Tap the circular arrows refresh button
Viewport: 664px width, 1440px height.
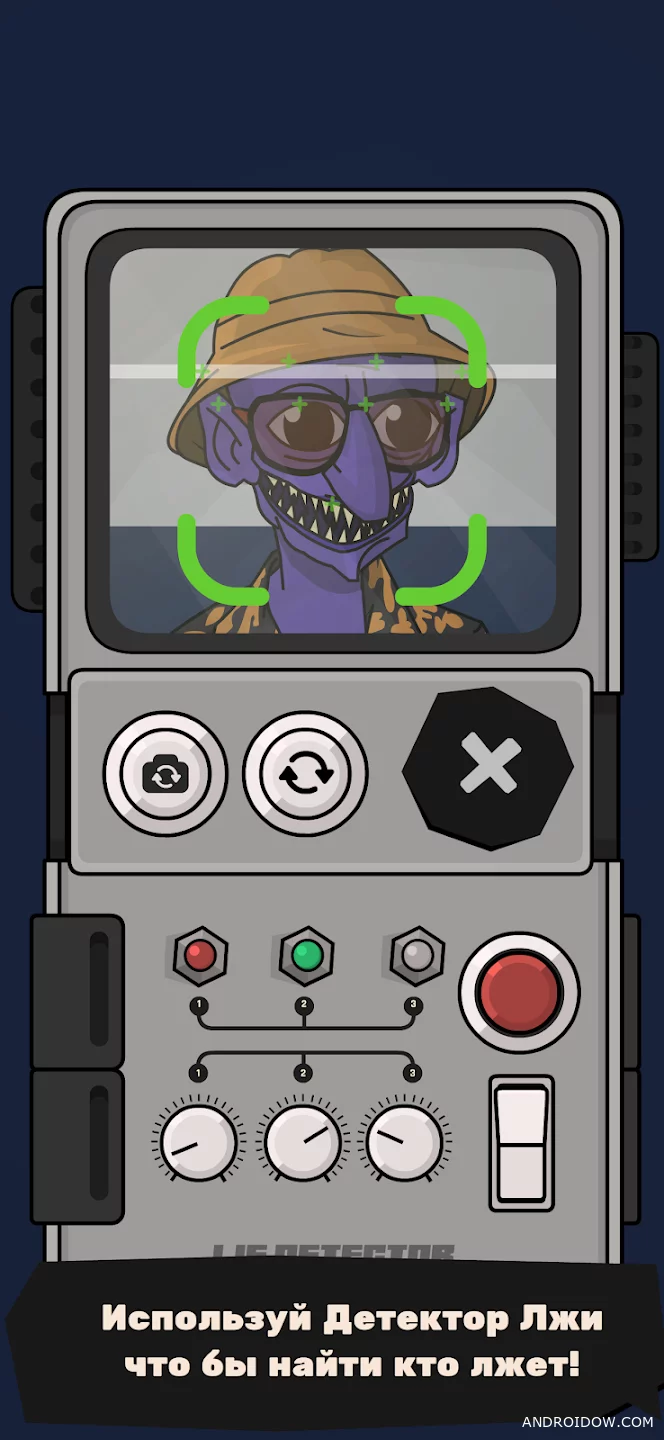coord(305,773)
